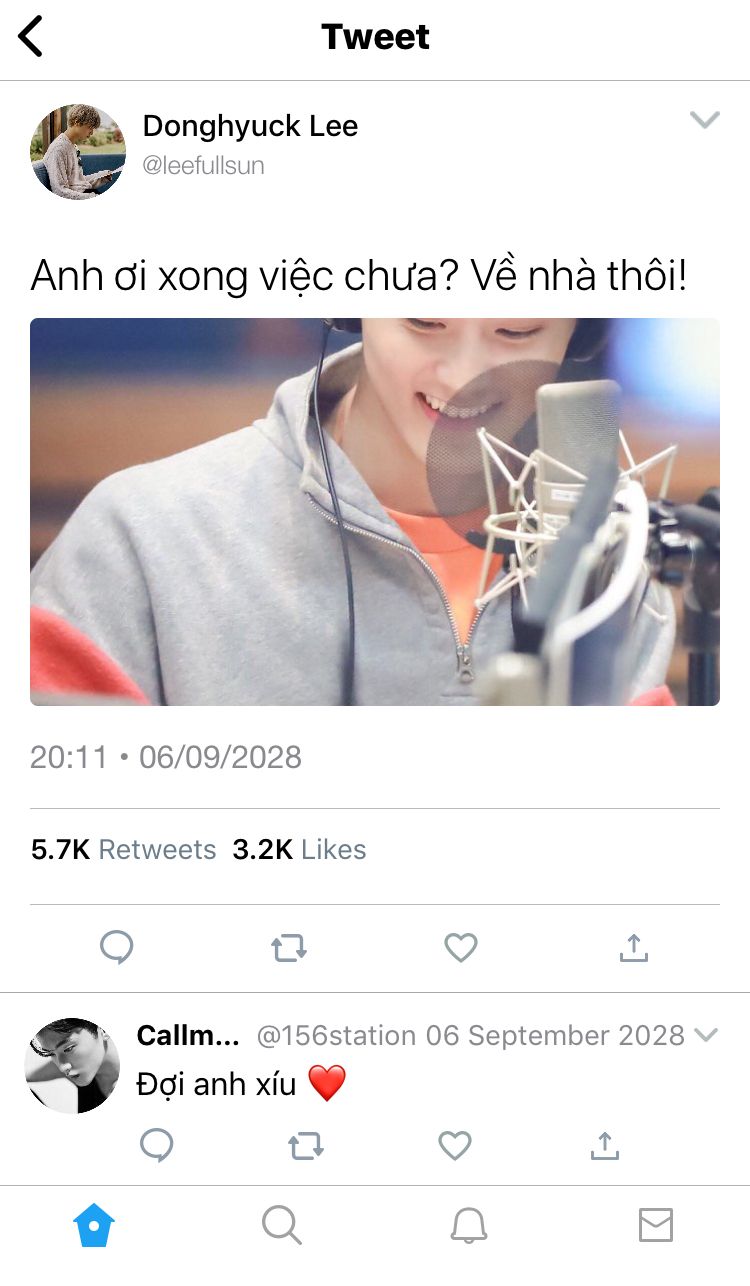Viewport: 750px width, 1286px height.
Task: Switch to the Home tab
Action: pyautogui.click(x=94, y=1225)
